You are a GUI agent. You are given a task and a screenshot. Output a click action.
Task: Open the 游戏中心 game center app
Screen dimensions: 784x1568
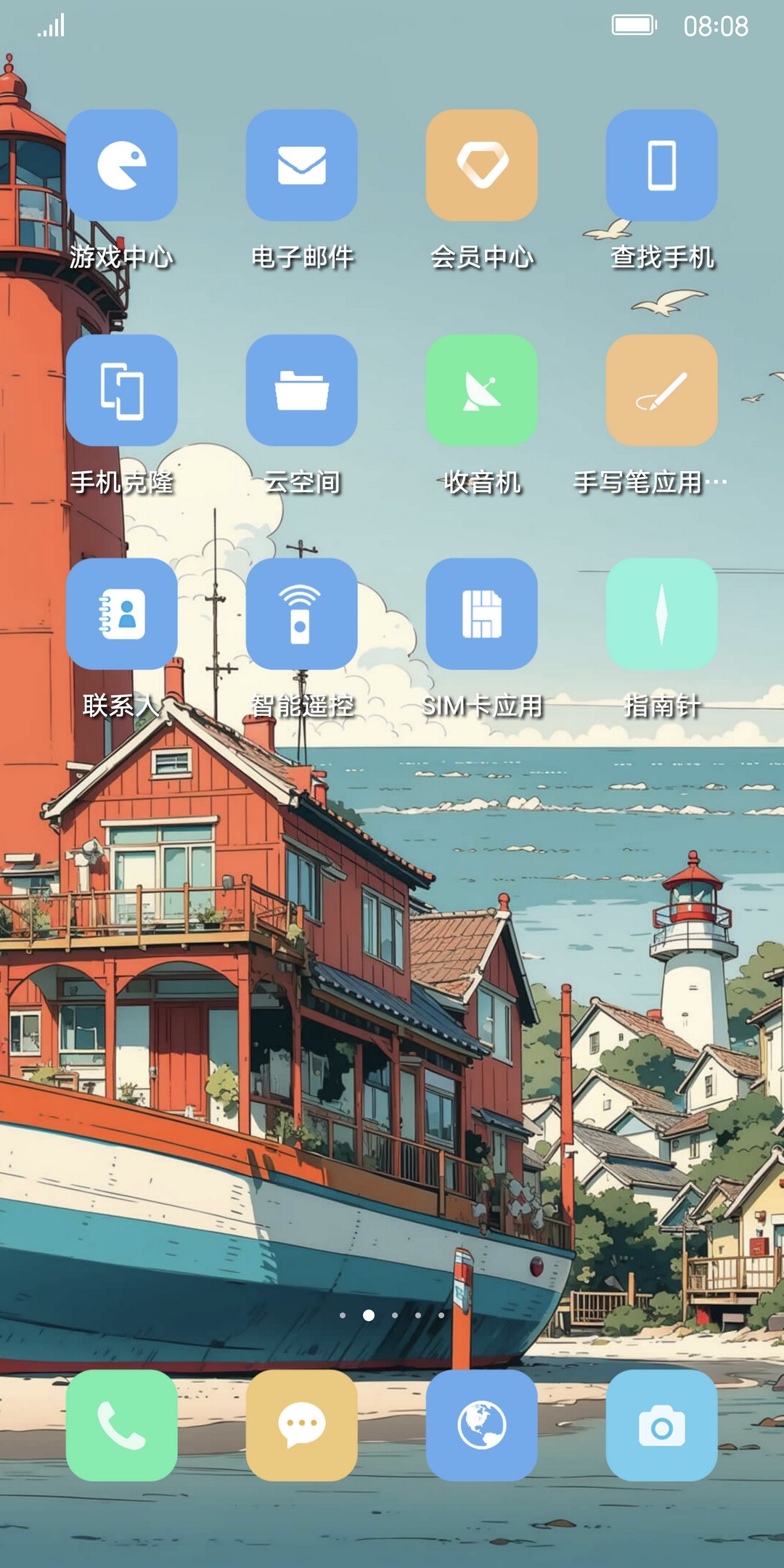[x=121, y=166]
